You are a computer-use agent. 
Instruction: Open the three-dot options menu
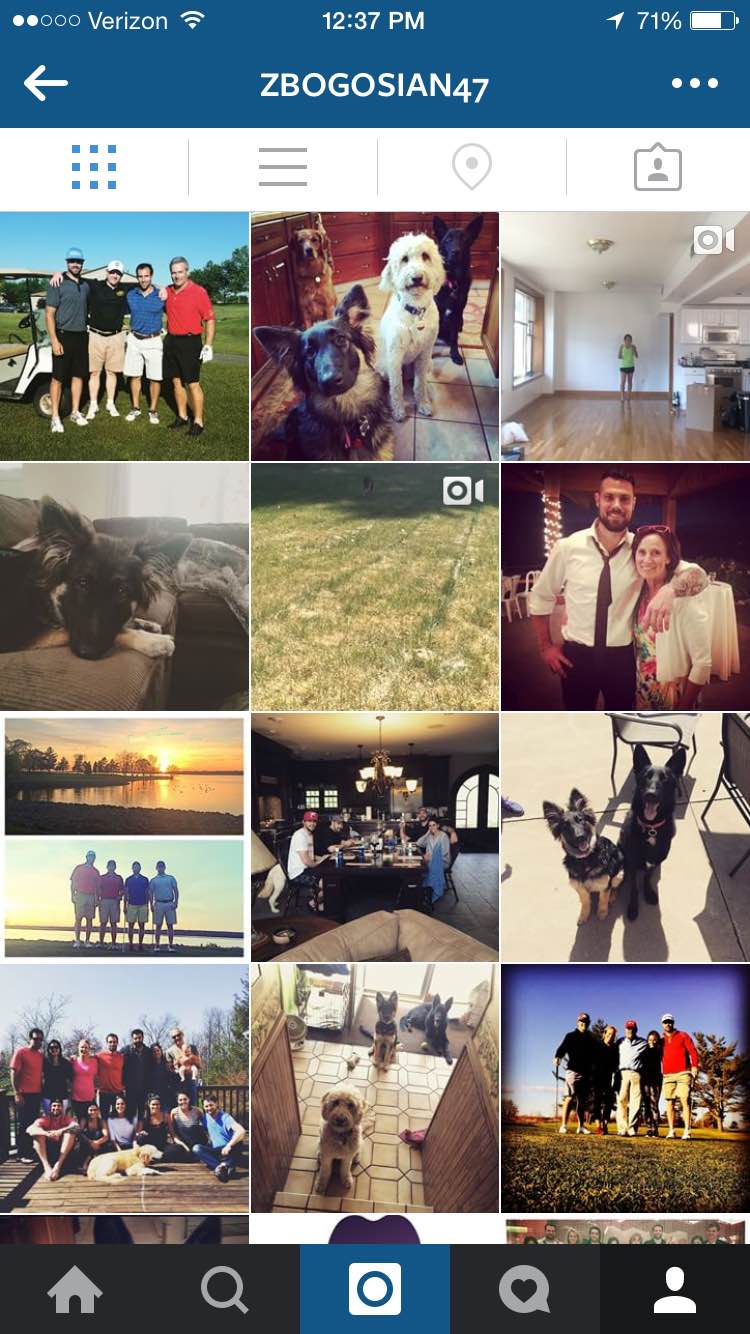pyautogui.click(x=695, y=84)
